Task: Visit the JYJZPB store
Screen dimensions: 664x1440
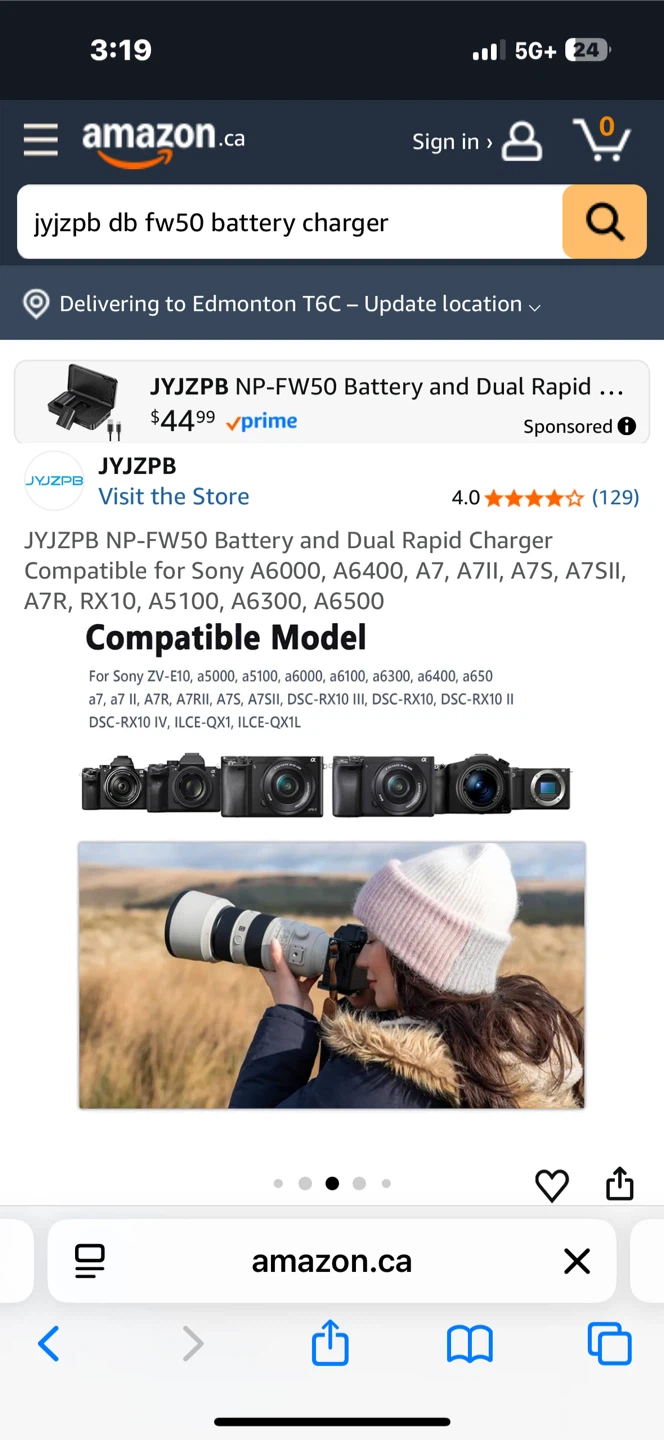Action: 174,496
